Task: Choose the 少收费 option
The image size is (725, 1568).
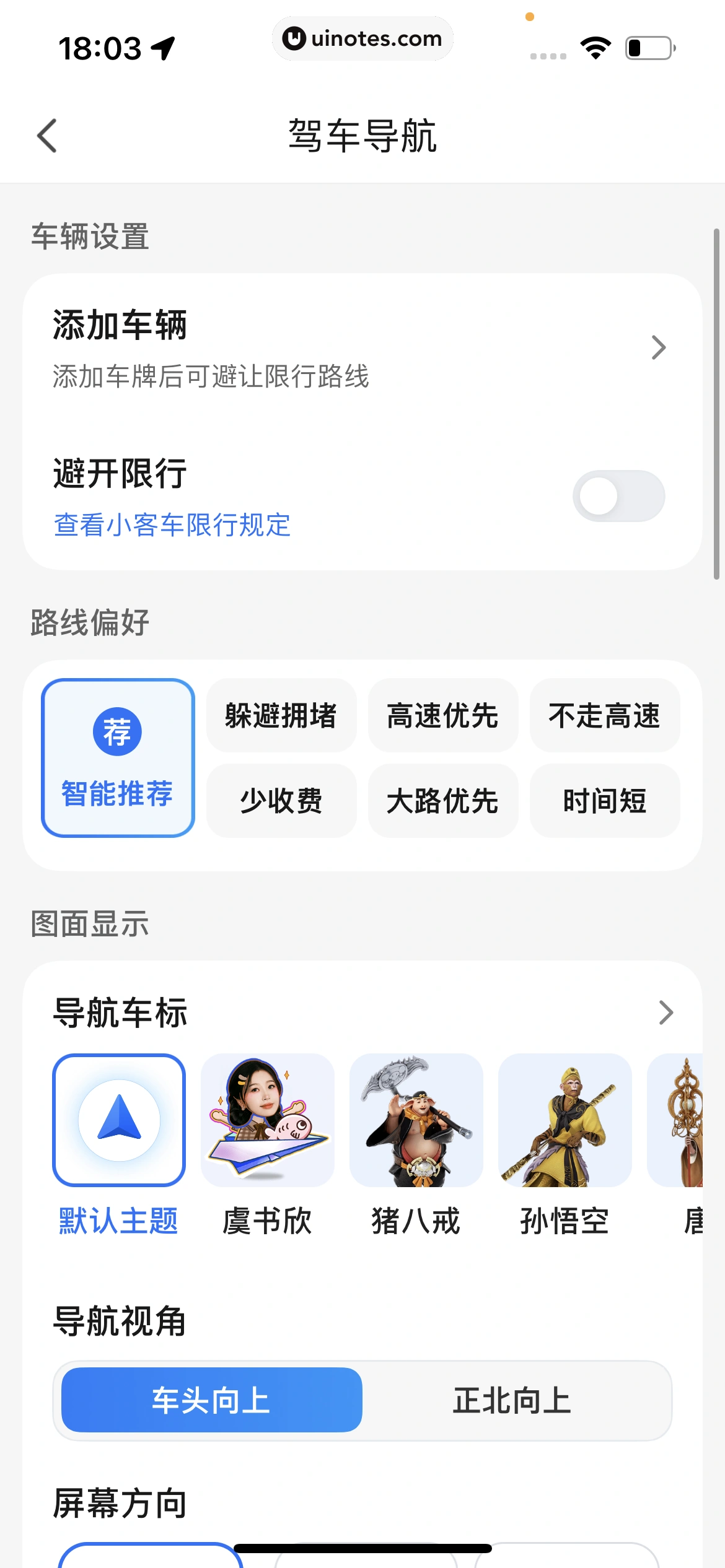Action: coord(281,801)
